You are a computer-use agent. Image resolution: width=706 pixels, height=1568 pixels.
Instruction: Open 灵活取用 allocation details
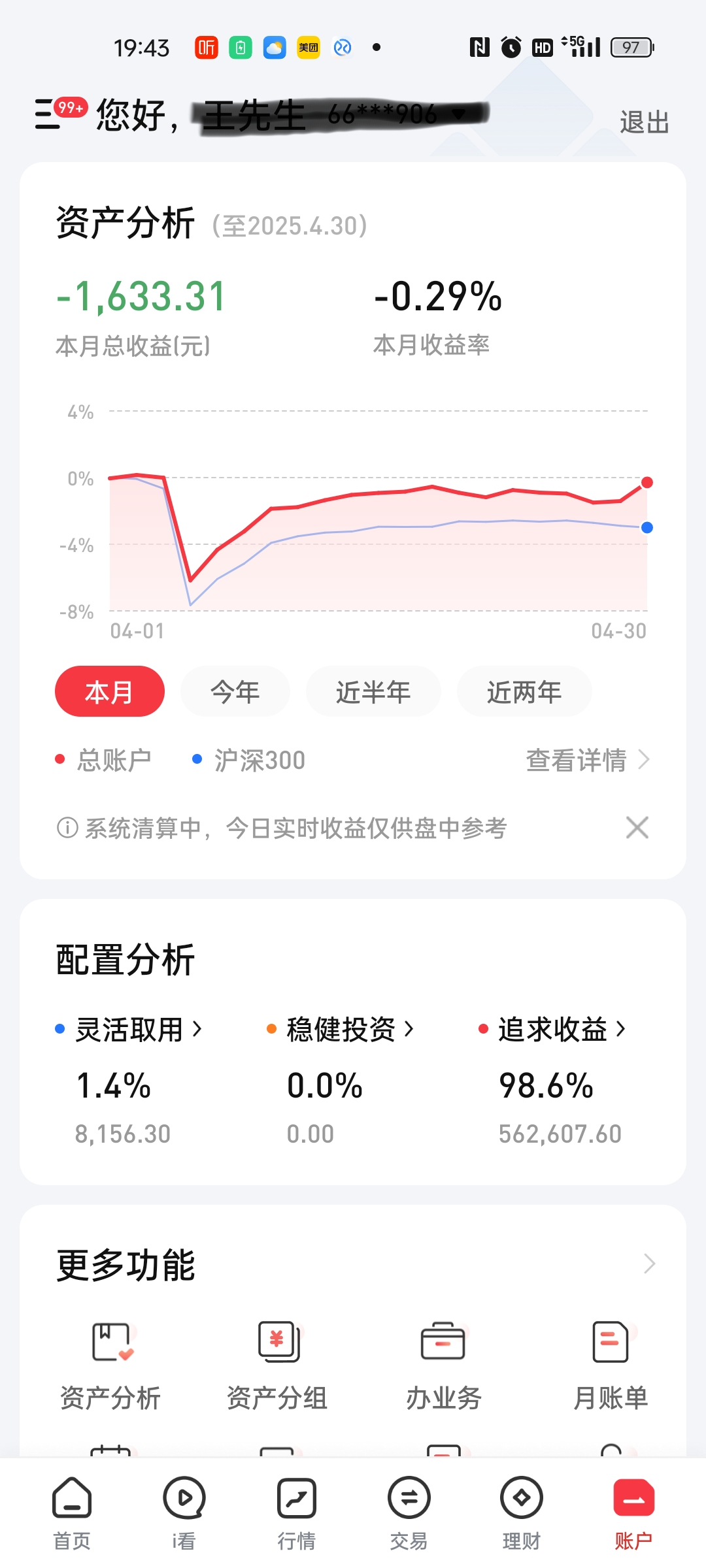pyautogui.click(x=138, y=1029)
